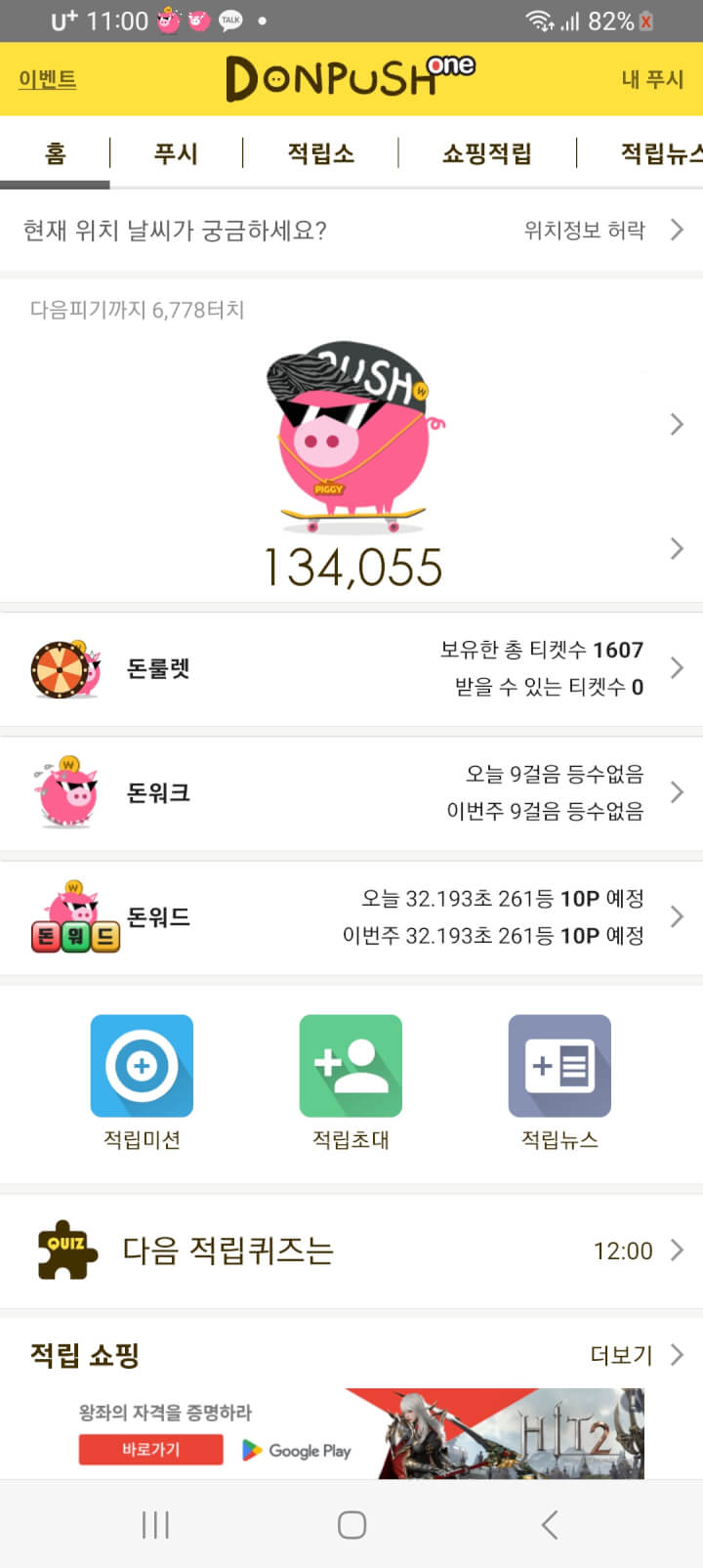Open 내 푸시 page
This screenshot has height=1568, width=703.
pyautogui.click(x=652, y=79)
